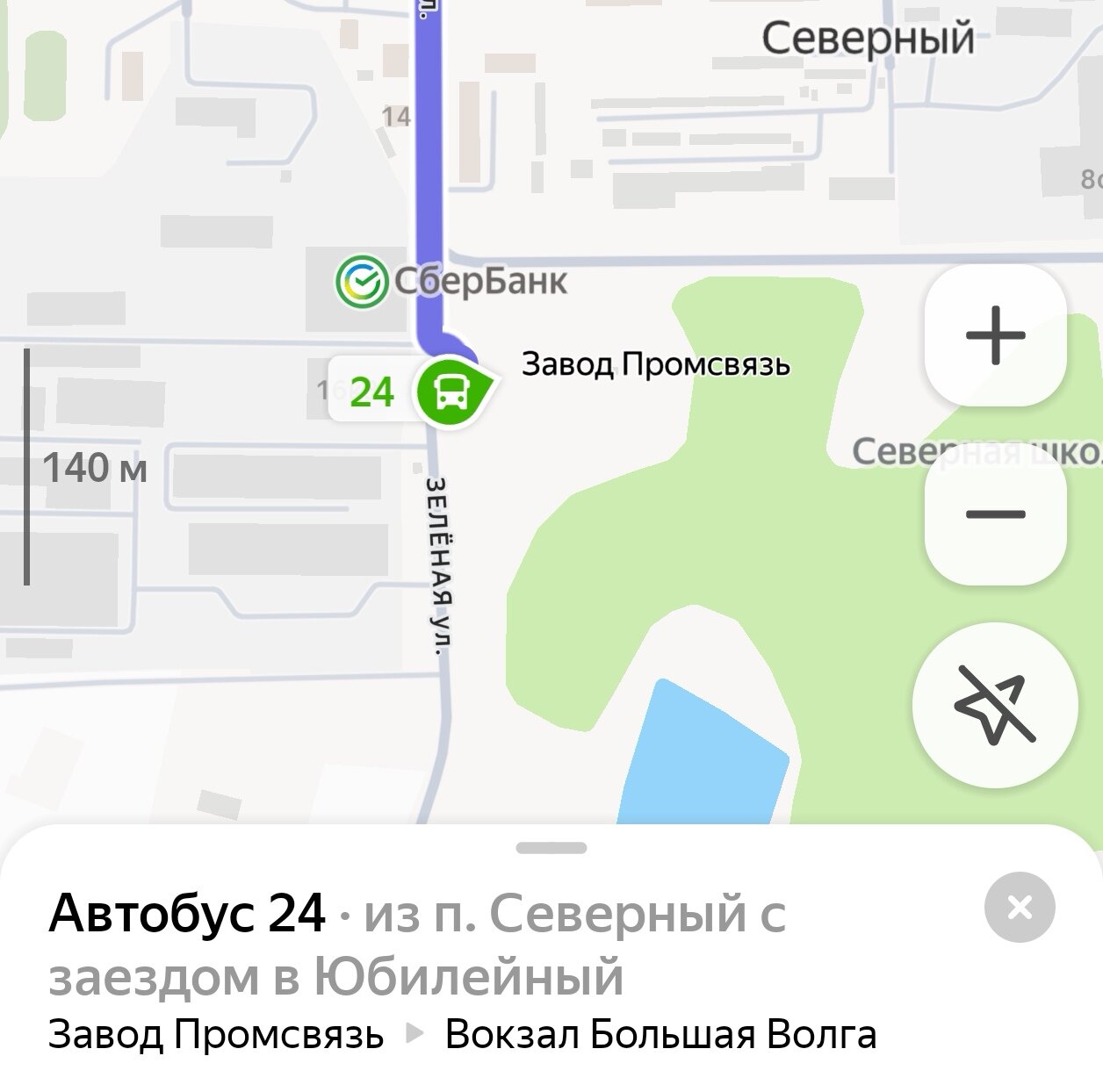Select the bus 24 stop marker
This screenshot has height=1092, width=1103.
[452, 391]
